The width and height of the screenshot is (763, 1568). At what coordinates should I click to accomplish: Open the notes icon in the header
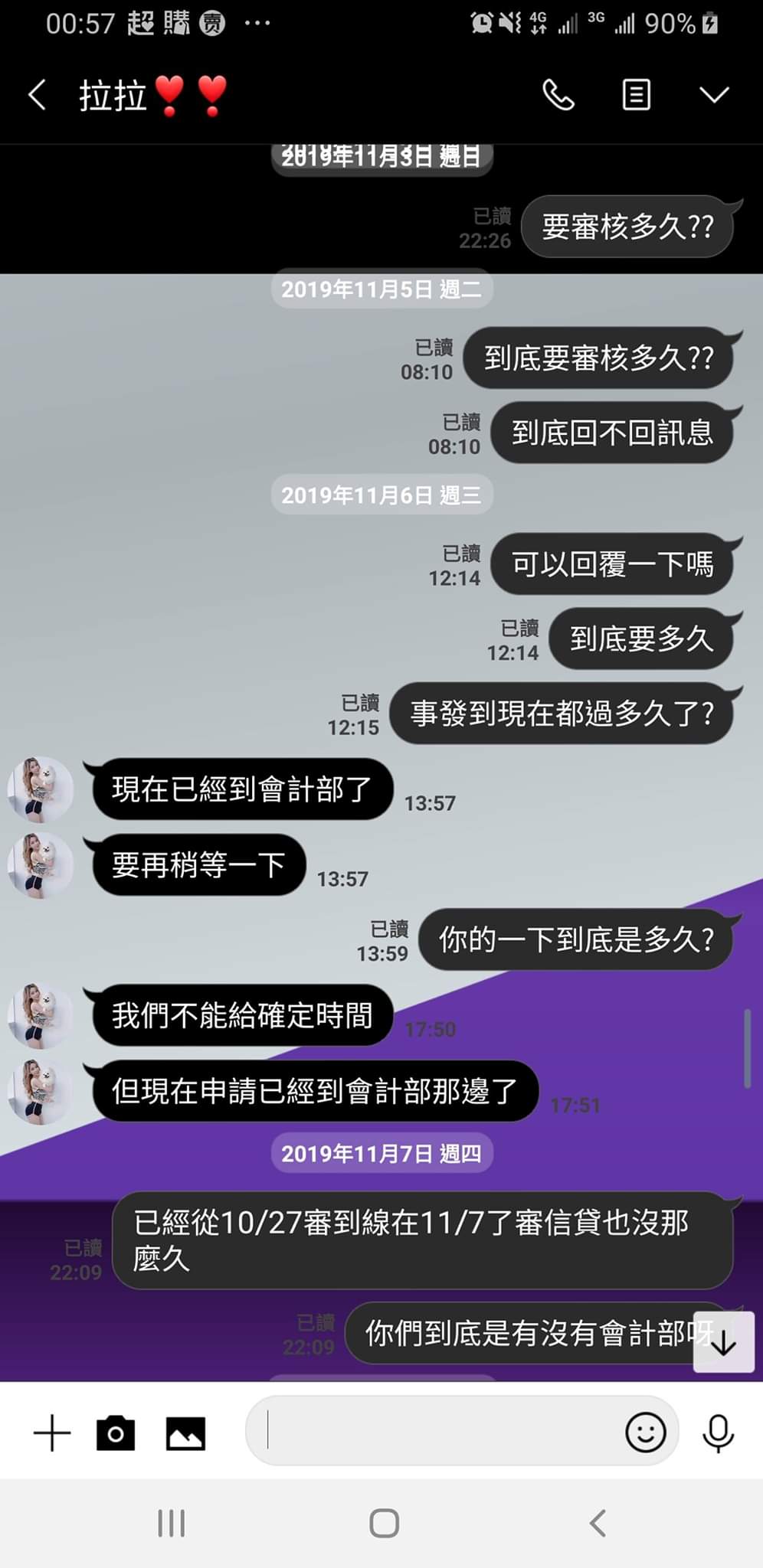tap(636, 96)
